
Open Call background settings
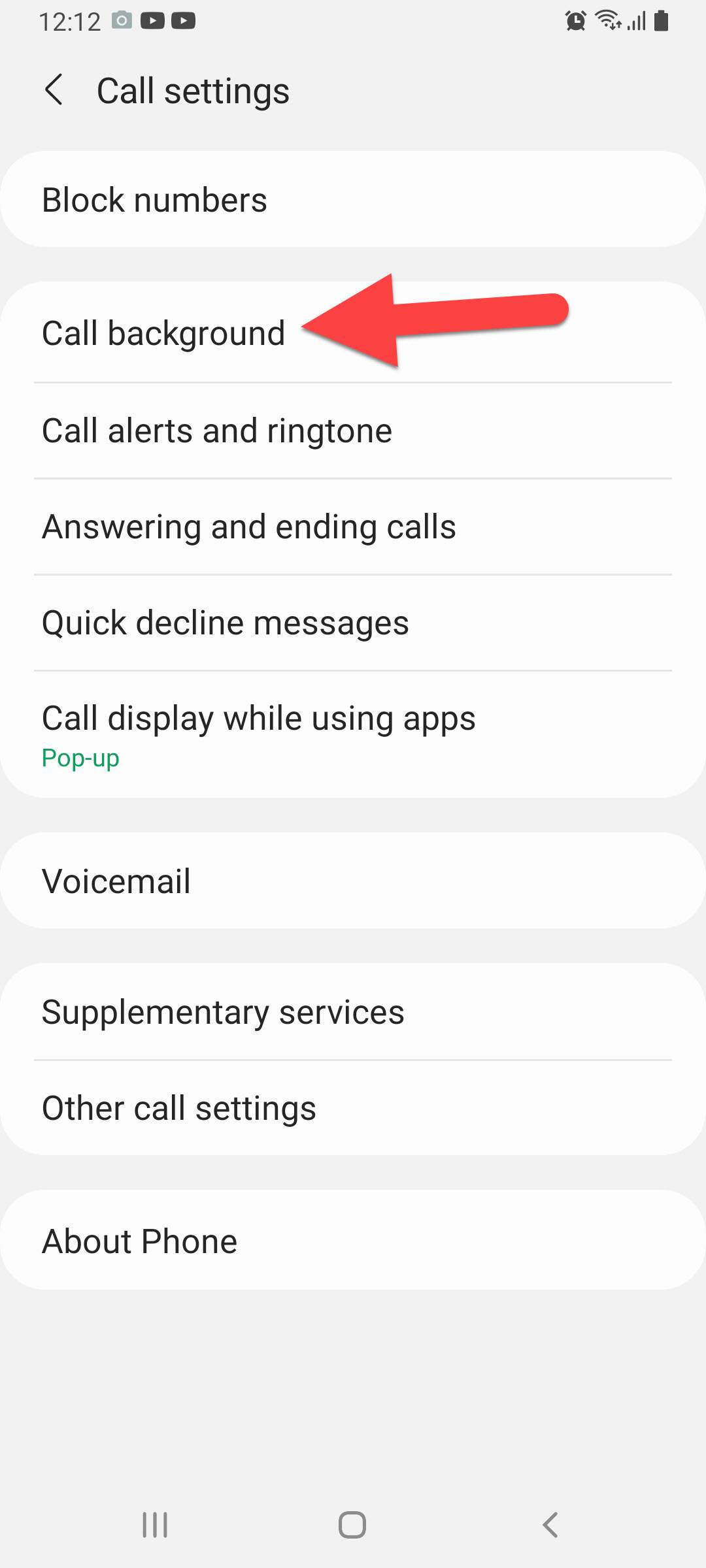(163, 333)
